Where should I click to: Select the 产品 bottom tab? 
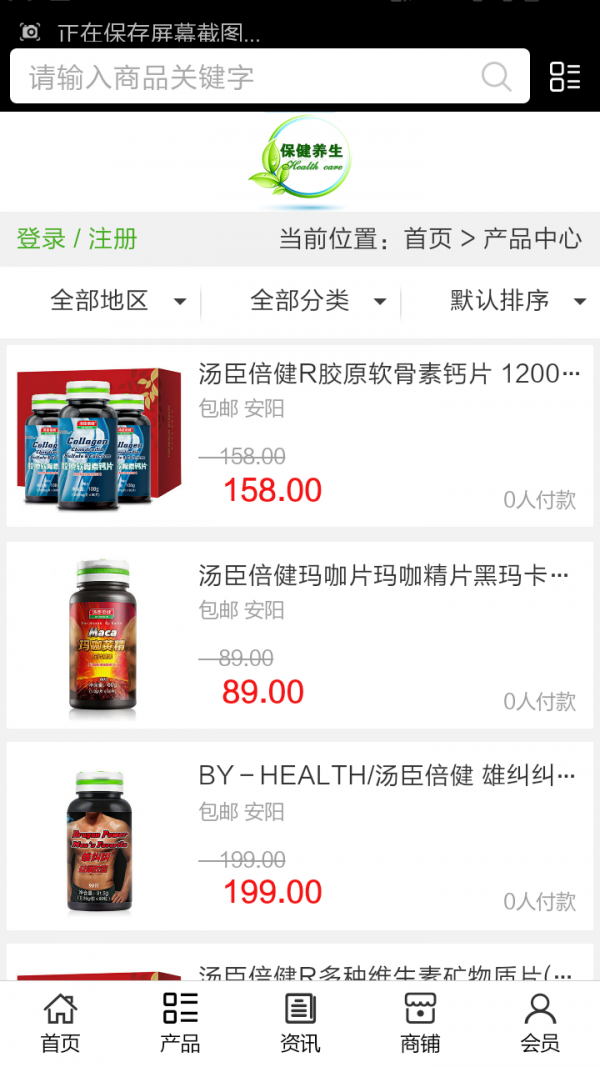[x=180, y=1022]
